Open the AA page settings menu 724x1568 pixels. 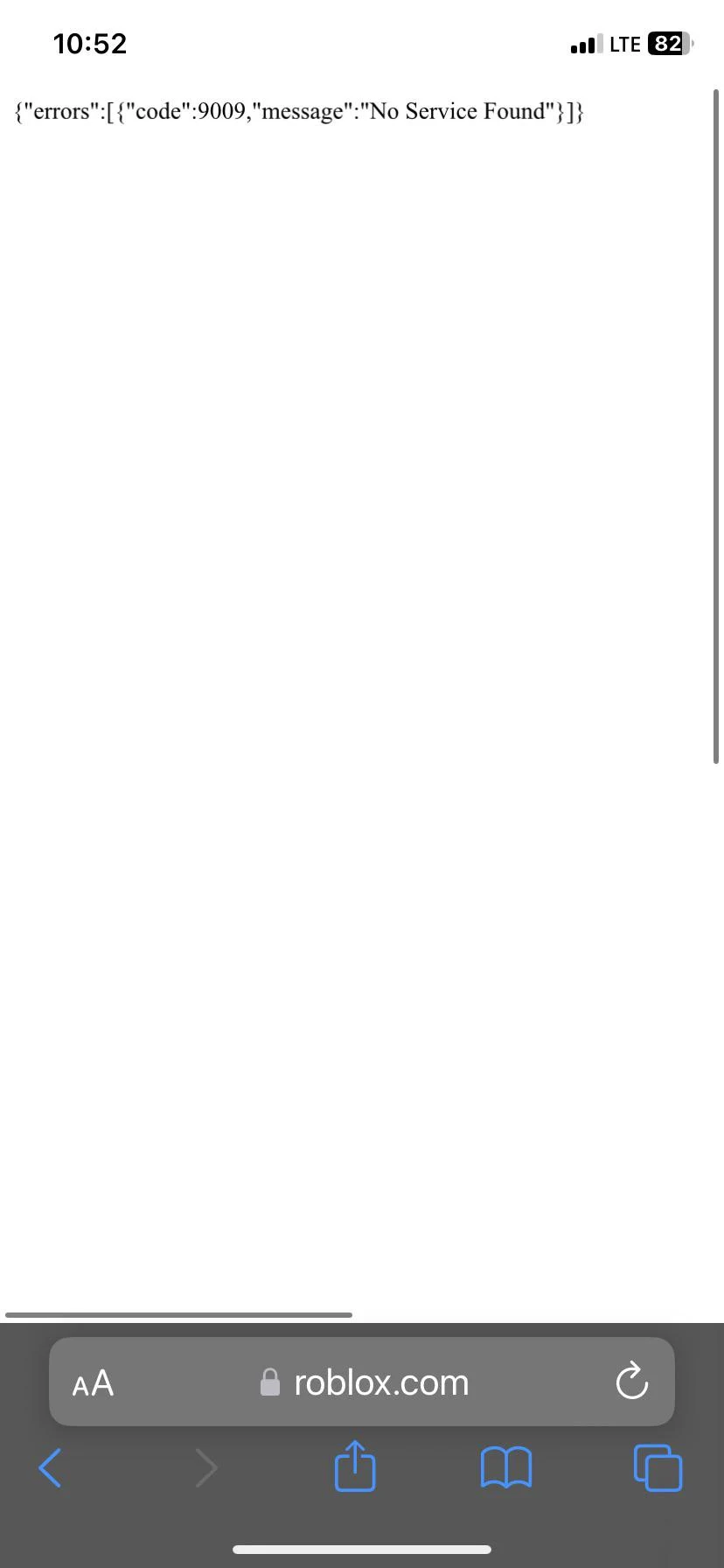click(x=93, y=1383)
